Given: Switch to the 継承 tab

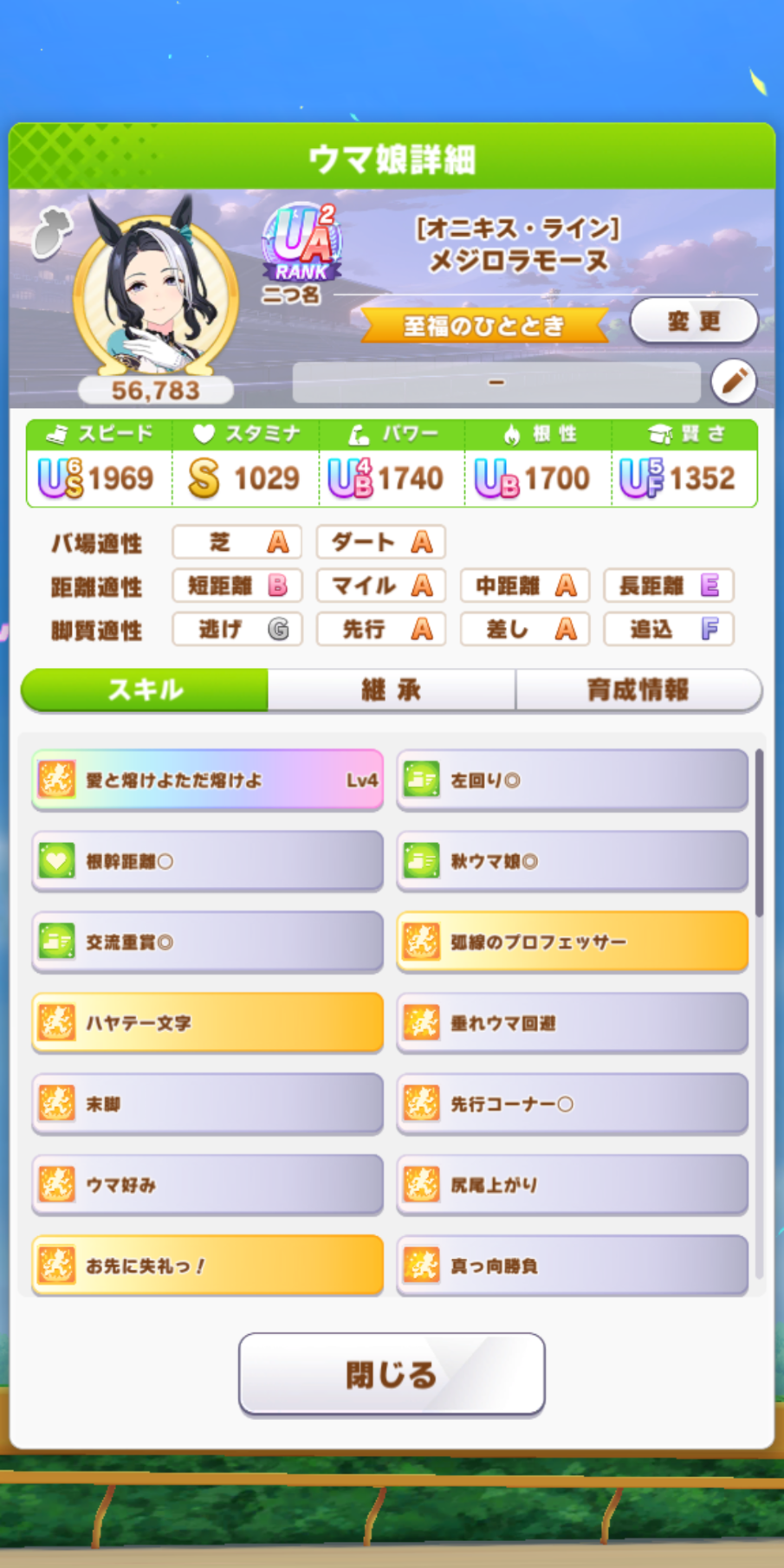Looking at the screenshot, I should click(391, 690).
